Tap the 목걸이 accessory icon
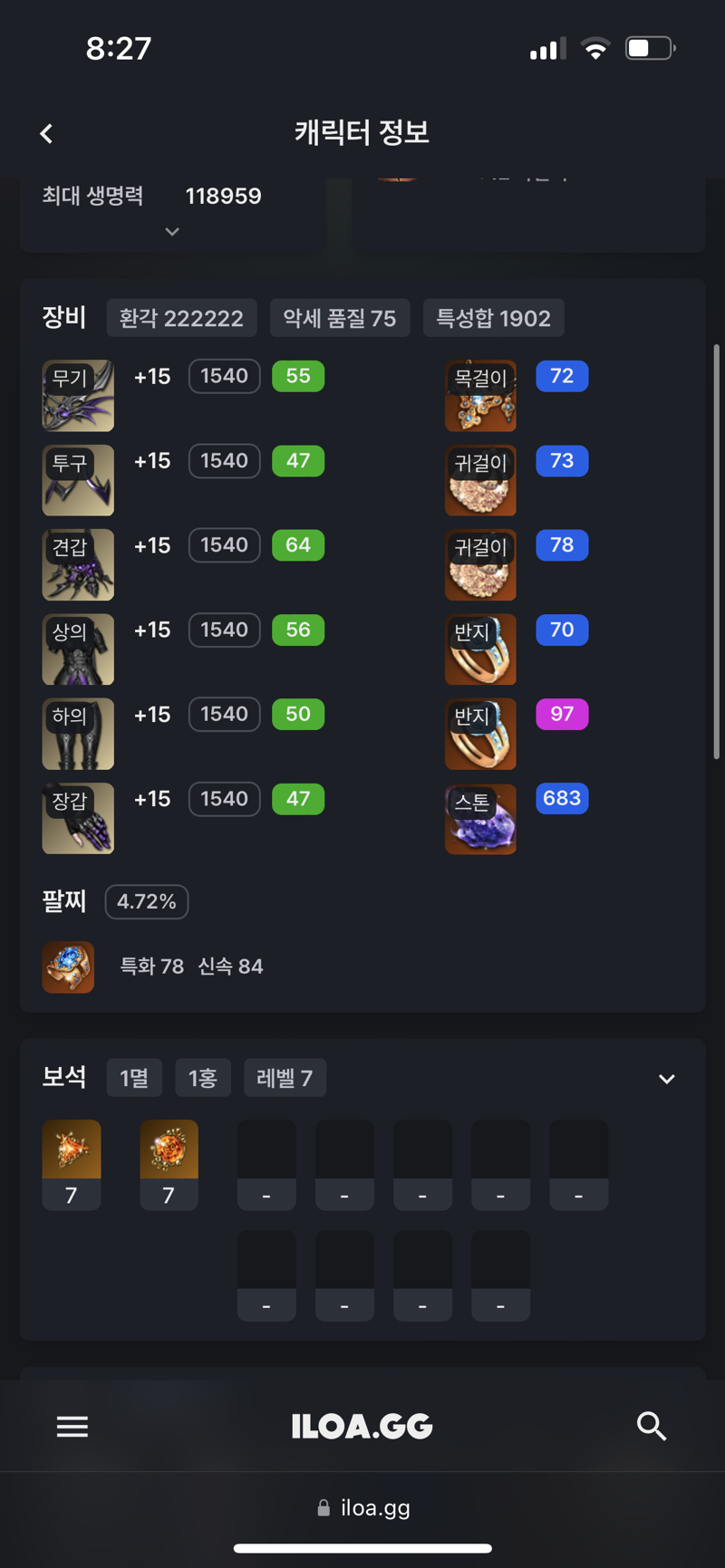Viewport: 725px width, 1568px height. point(480,396)
